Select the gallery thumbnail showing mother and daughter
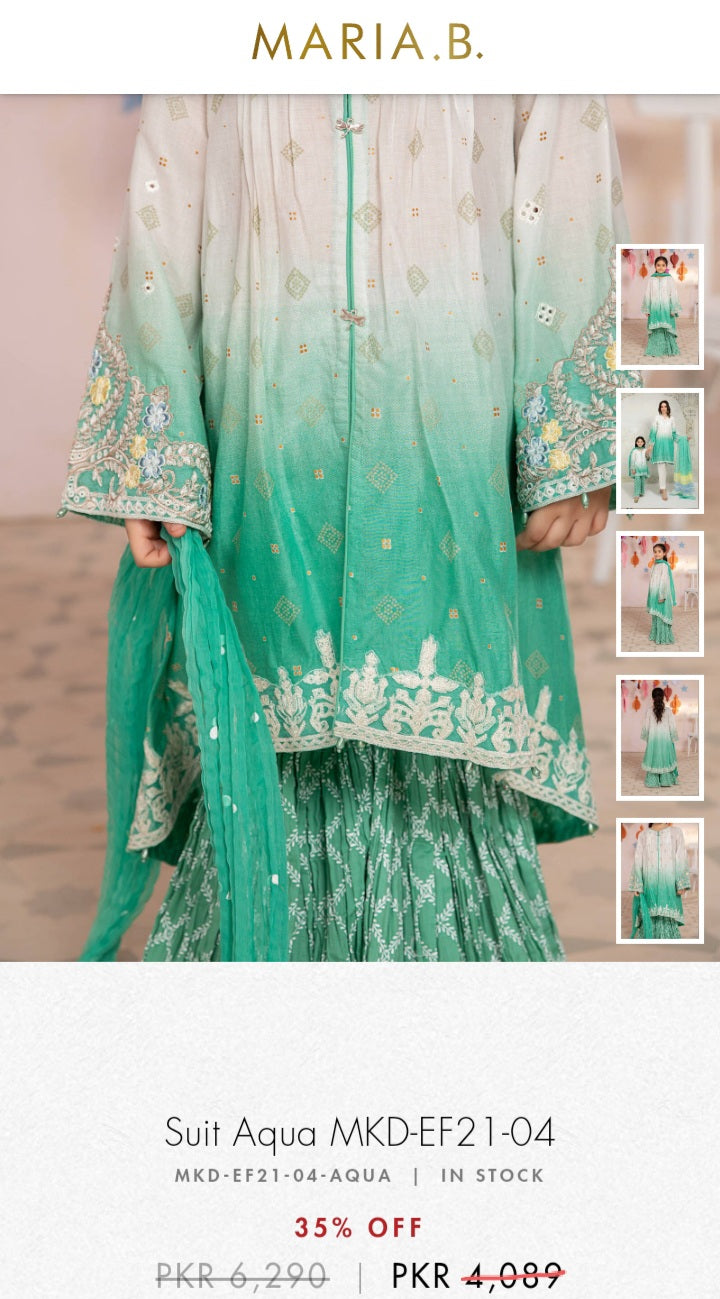Viewport: 720px width, 1299px height. [659, 450]
